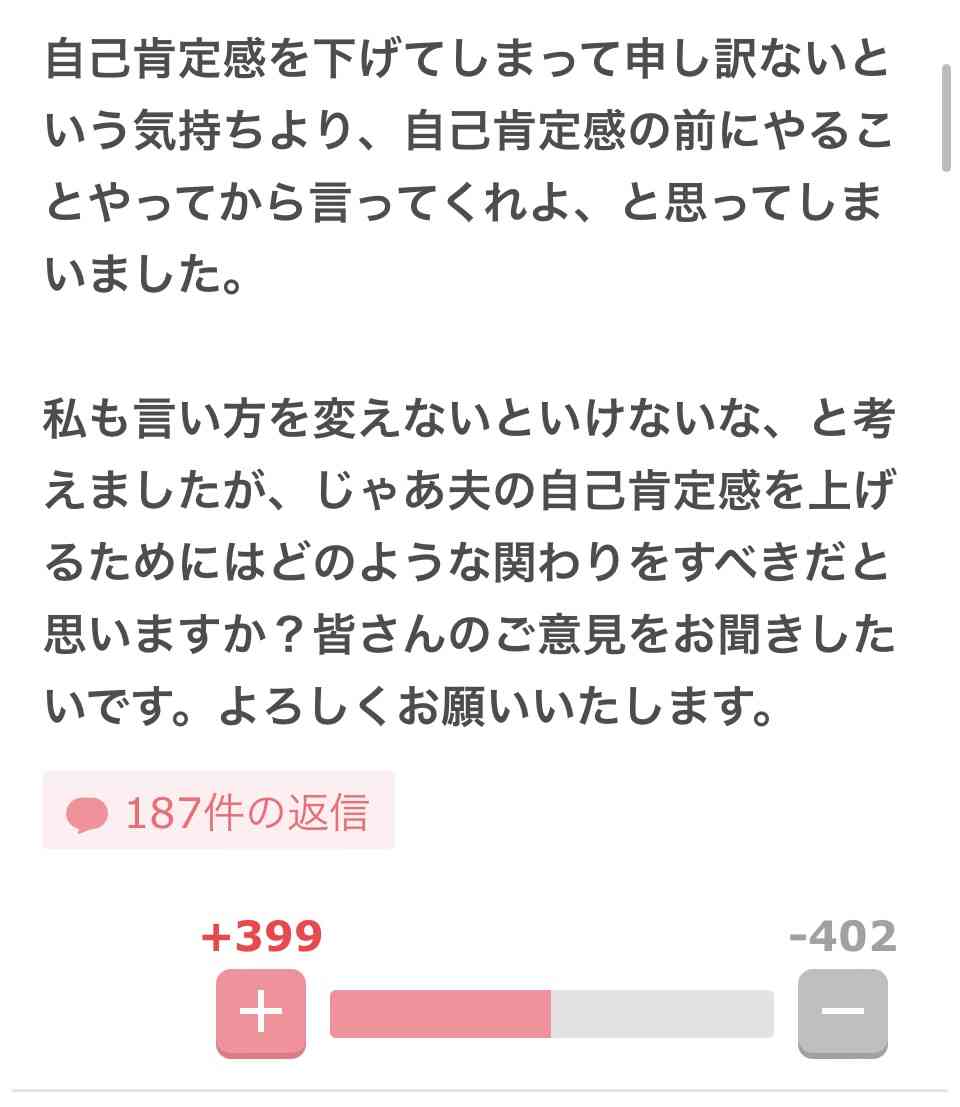This screenshot has width=960, height=1107.
Task: Tap the minus icon to downvote the comment
Action: (x=843, y=1013)
